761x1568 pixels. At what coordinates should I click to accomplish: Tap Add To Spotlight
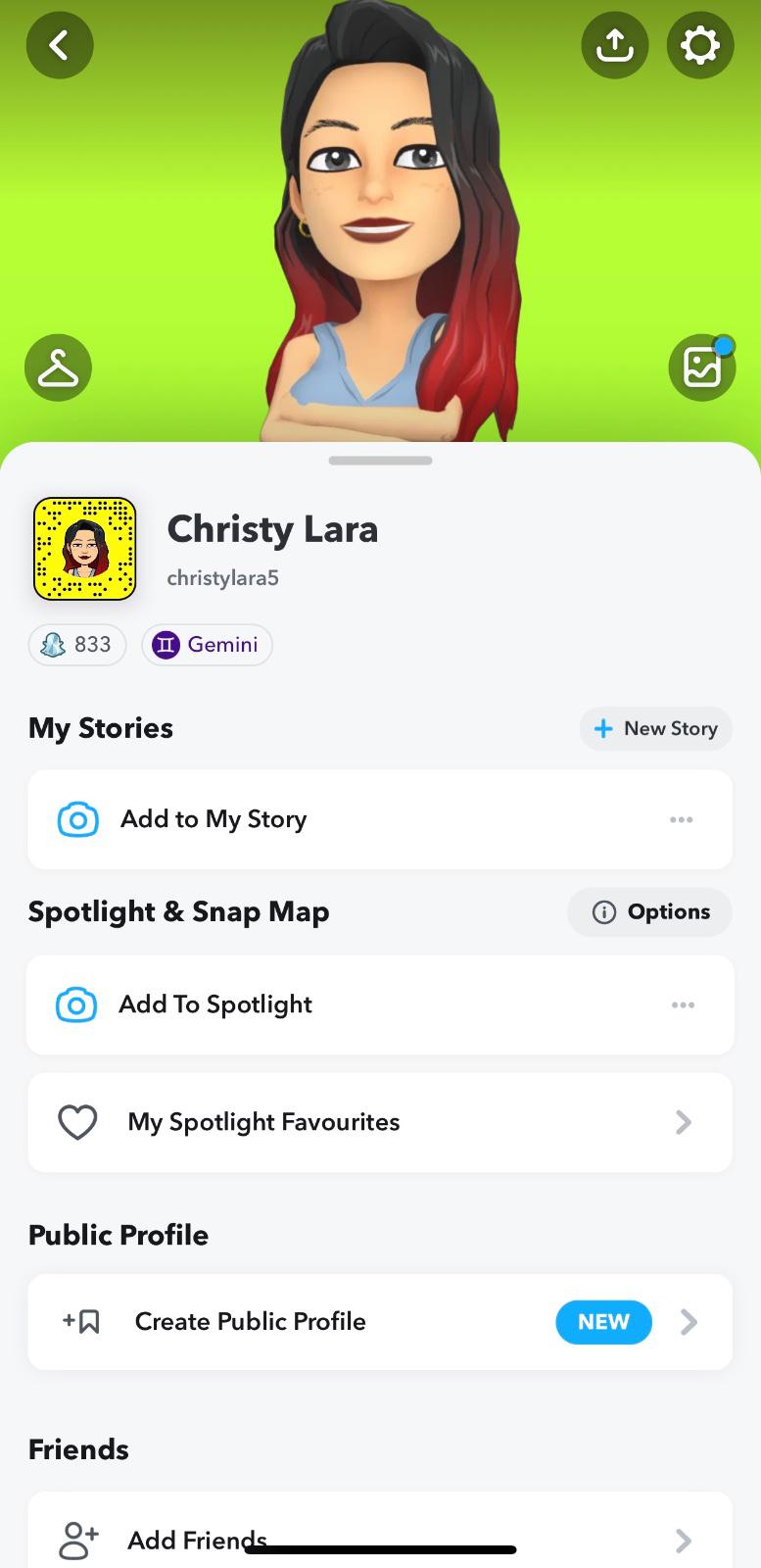tap(215, 1004)
